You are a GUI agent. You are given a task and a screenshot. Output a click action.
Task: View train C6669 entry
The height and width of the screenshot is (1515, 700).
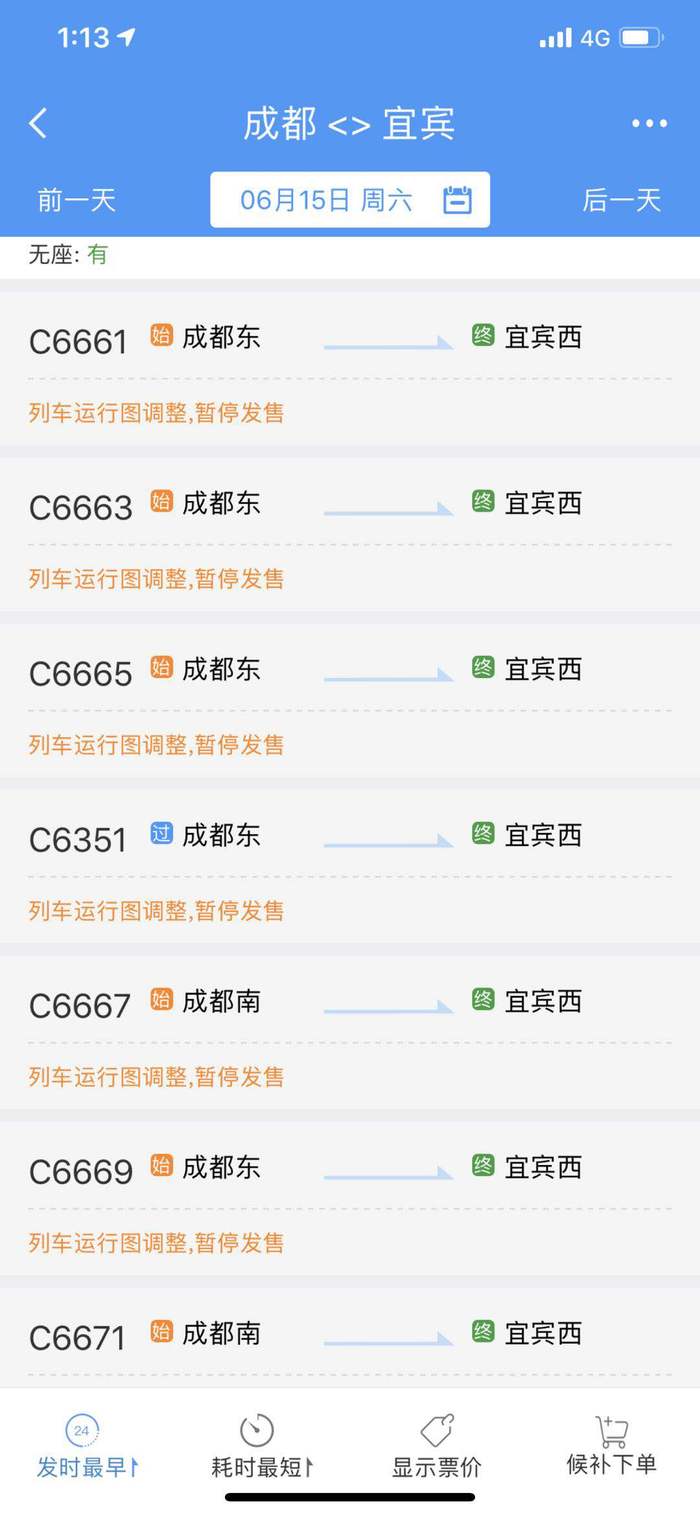pyautogui.click(x=350, y=1199)
